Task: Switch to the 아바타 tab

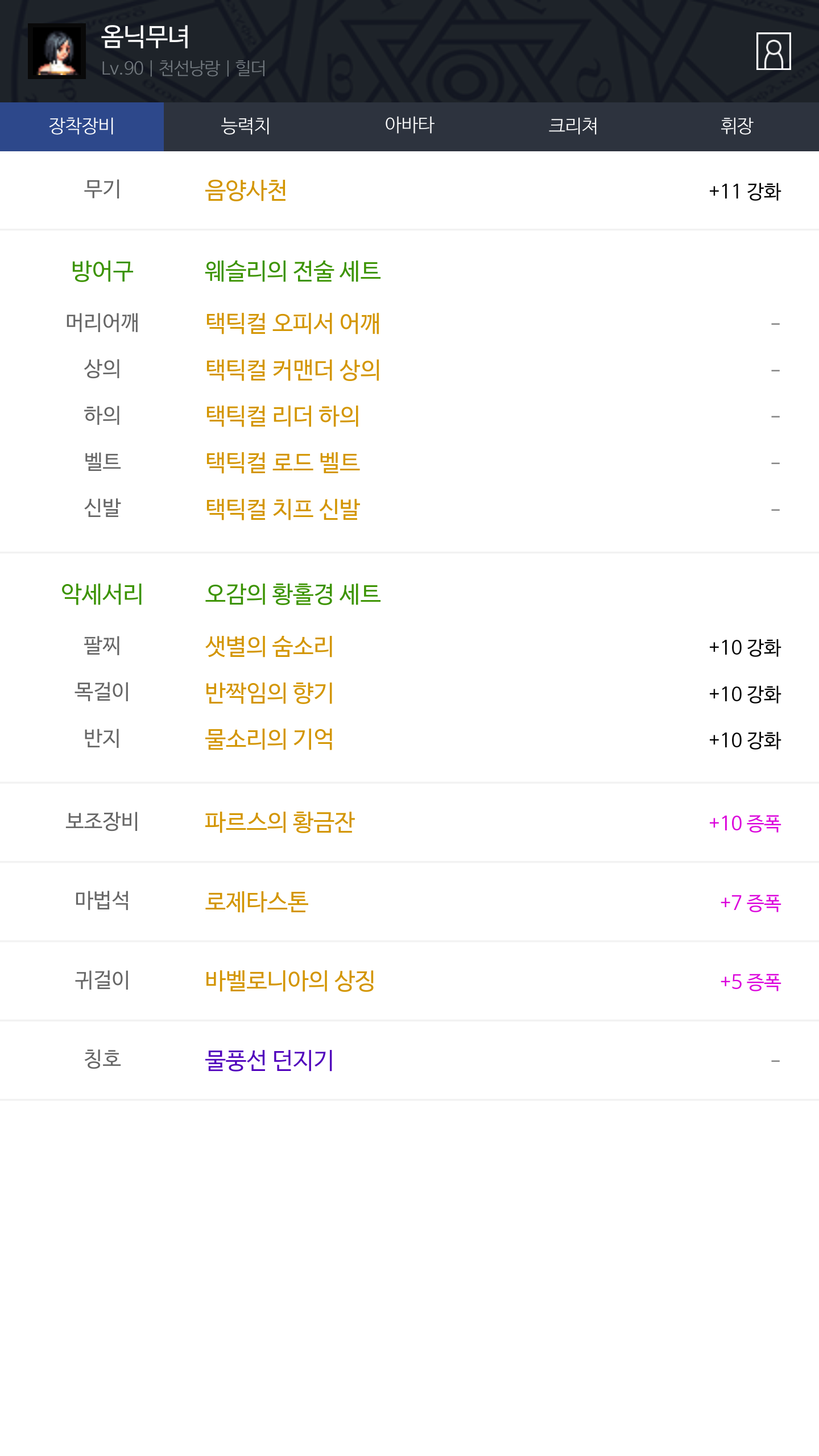Action: [409, 126]
